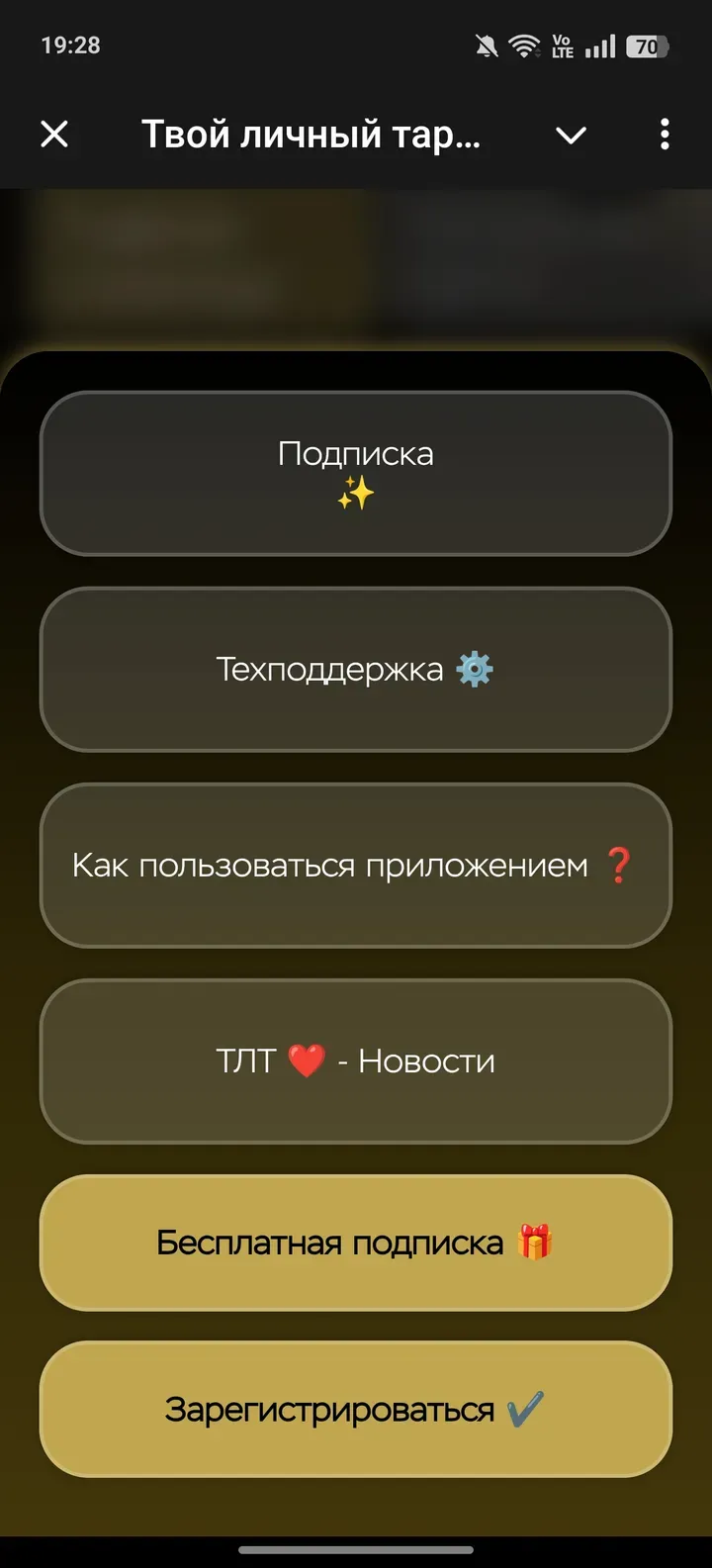Expand the chat title dropdown chevron

click(571, 136)
